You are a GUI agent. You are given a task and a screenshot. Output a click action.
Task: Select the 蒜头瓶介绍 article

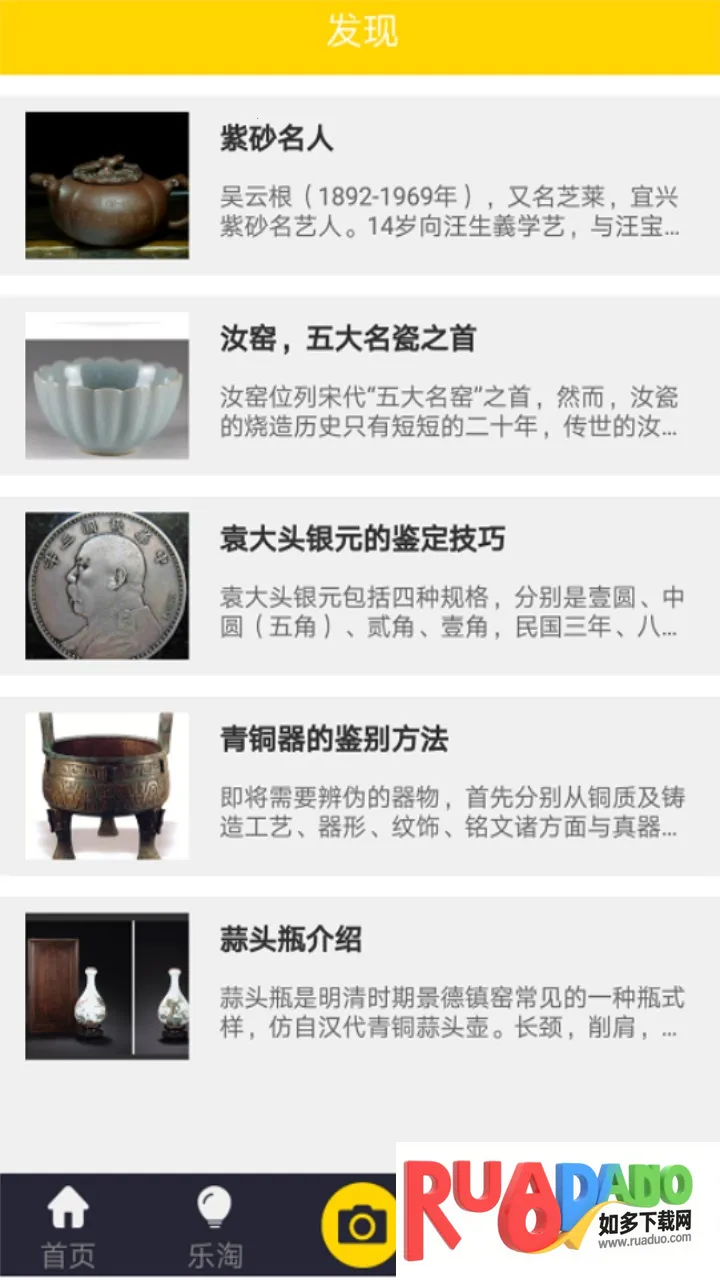point(360,986)
